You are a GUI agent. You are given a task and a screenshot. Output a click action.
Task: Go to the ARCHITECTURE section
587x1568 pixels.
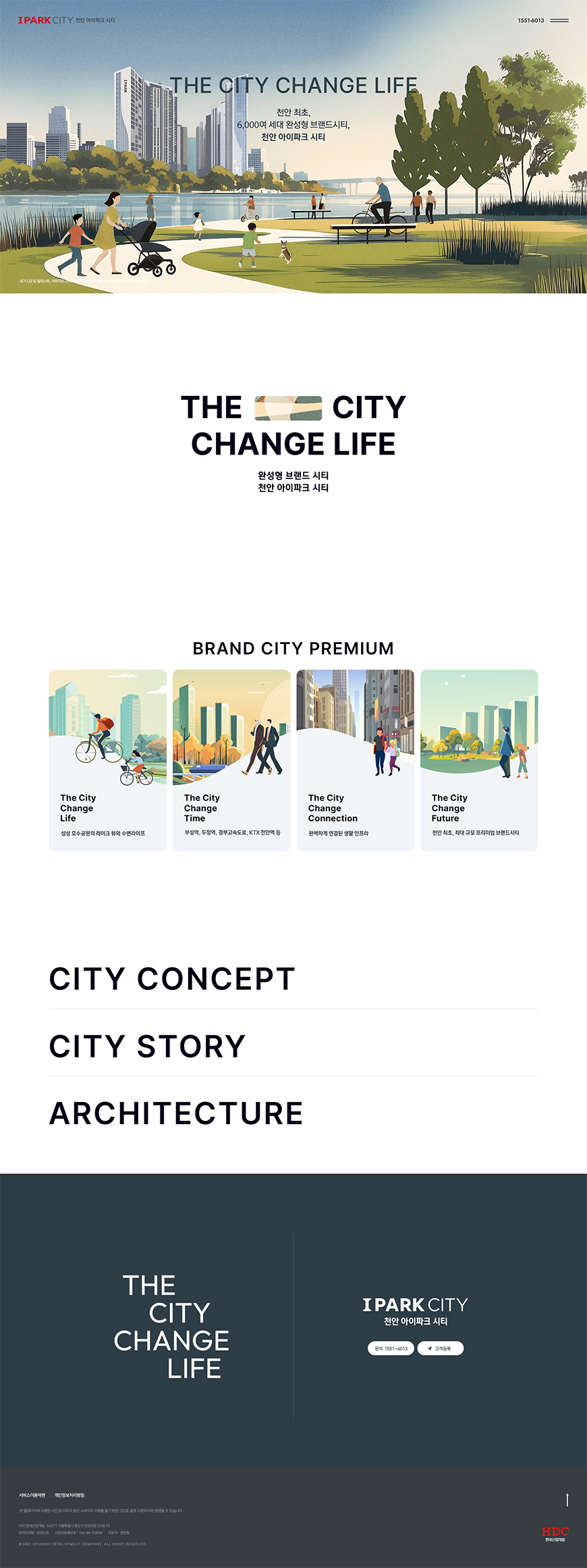176,1113
